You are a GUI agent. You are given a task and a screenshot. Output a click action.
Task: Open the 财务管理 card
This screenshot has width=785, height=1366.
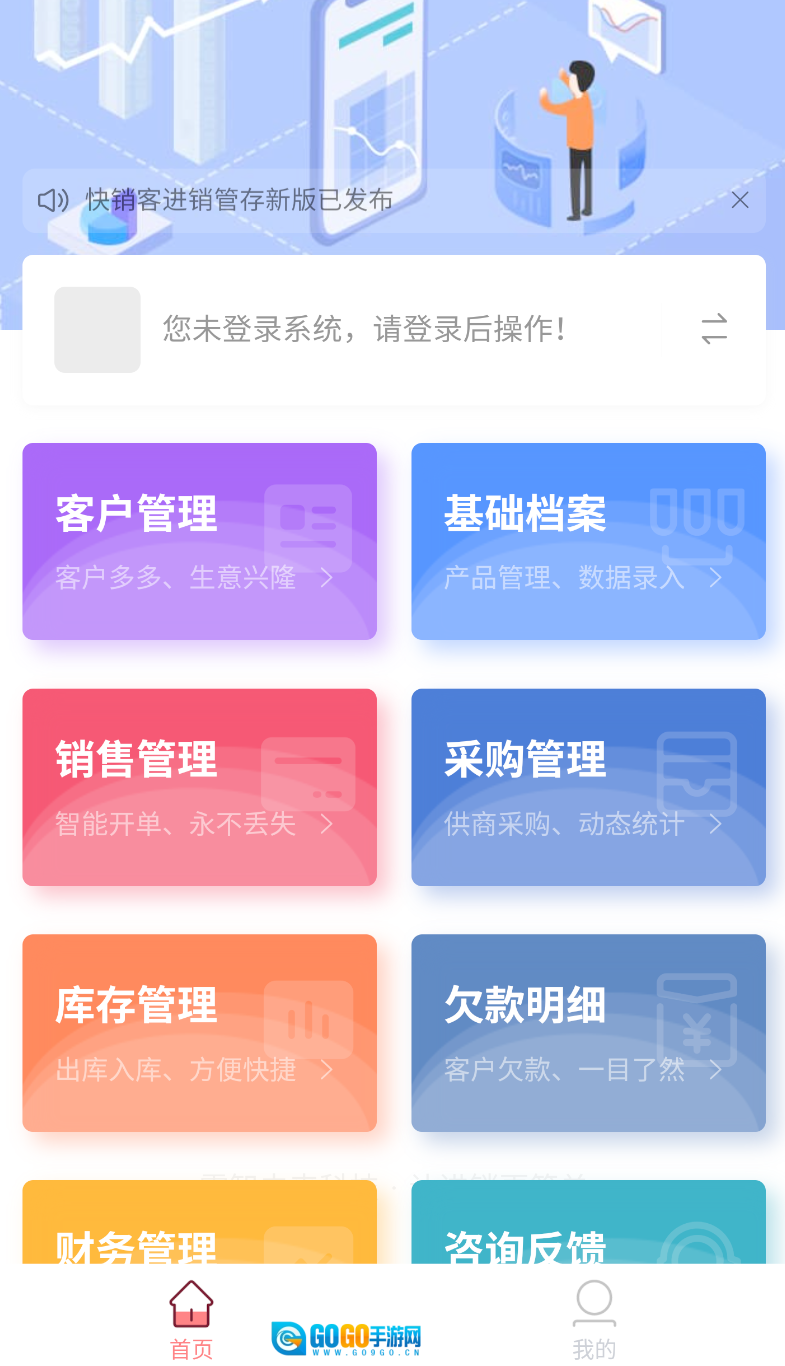tap(199, 1225)
